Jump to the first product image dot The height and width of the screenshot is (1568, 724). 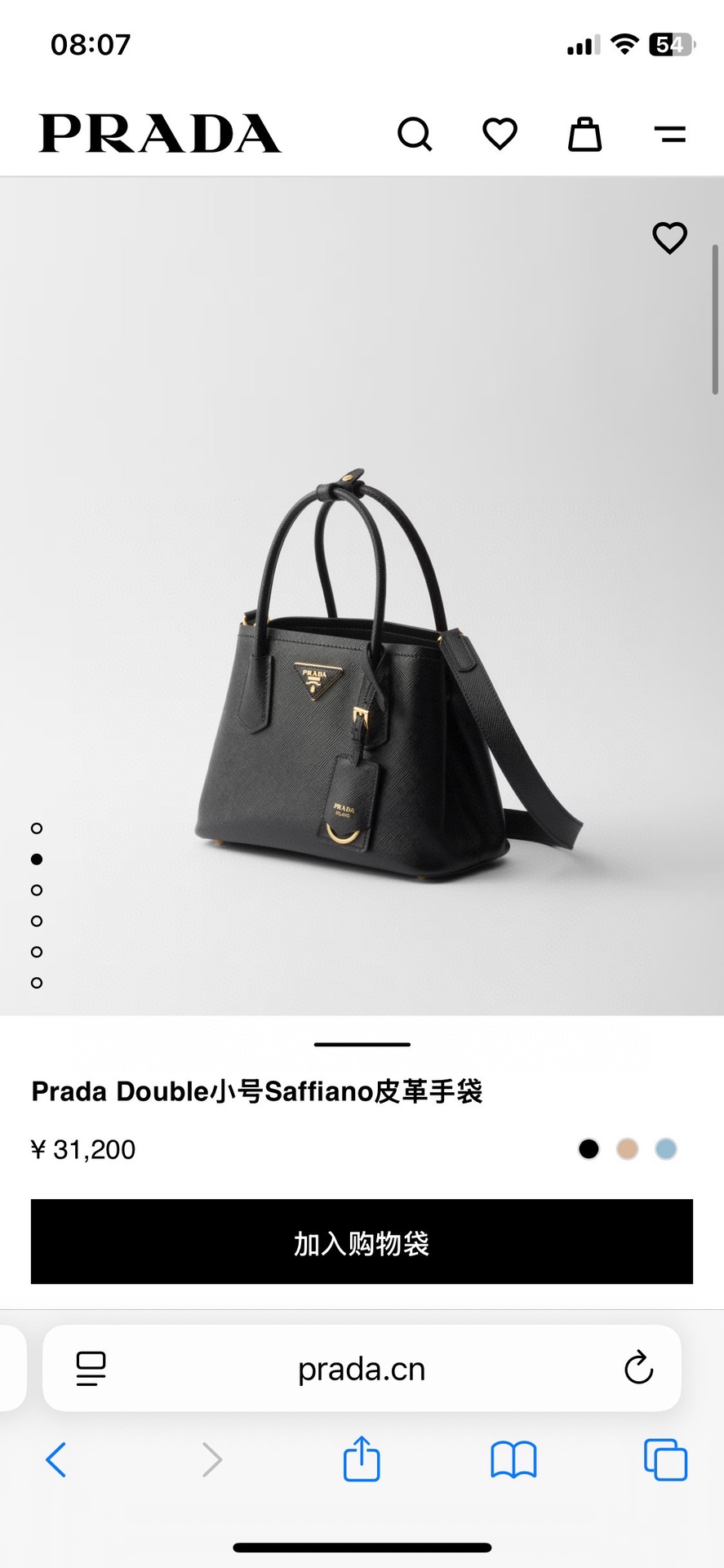tap(37, 828)
